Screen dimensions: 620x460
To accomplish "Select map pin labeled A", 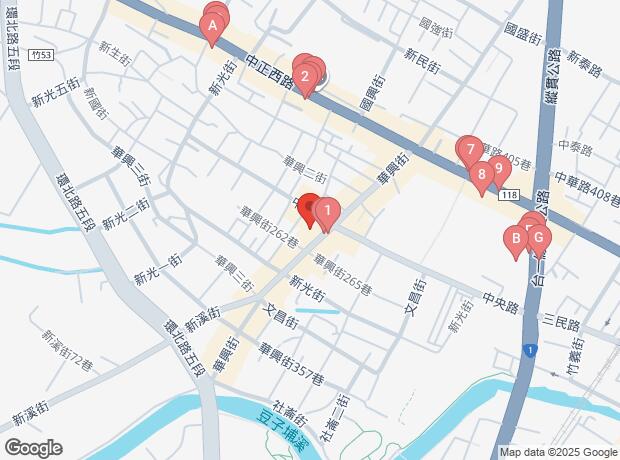I will [212, 27].
